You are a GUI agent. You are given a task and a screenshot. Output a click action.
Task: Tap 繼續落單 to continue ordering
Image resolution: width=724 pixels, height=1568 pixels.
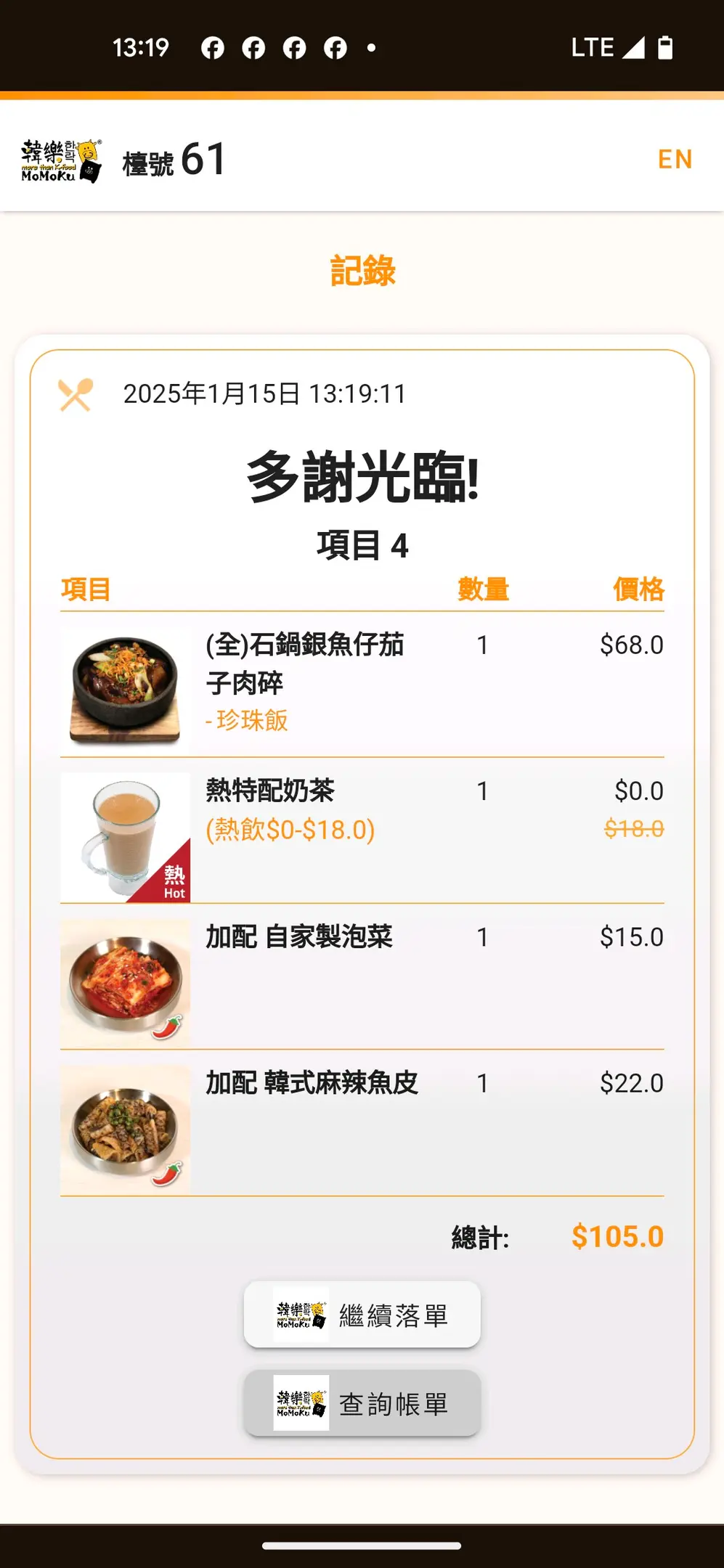click(x=362, y=1315)
